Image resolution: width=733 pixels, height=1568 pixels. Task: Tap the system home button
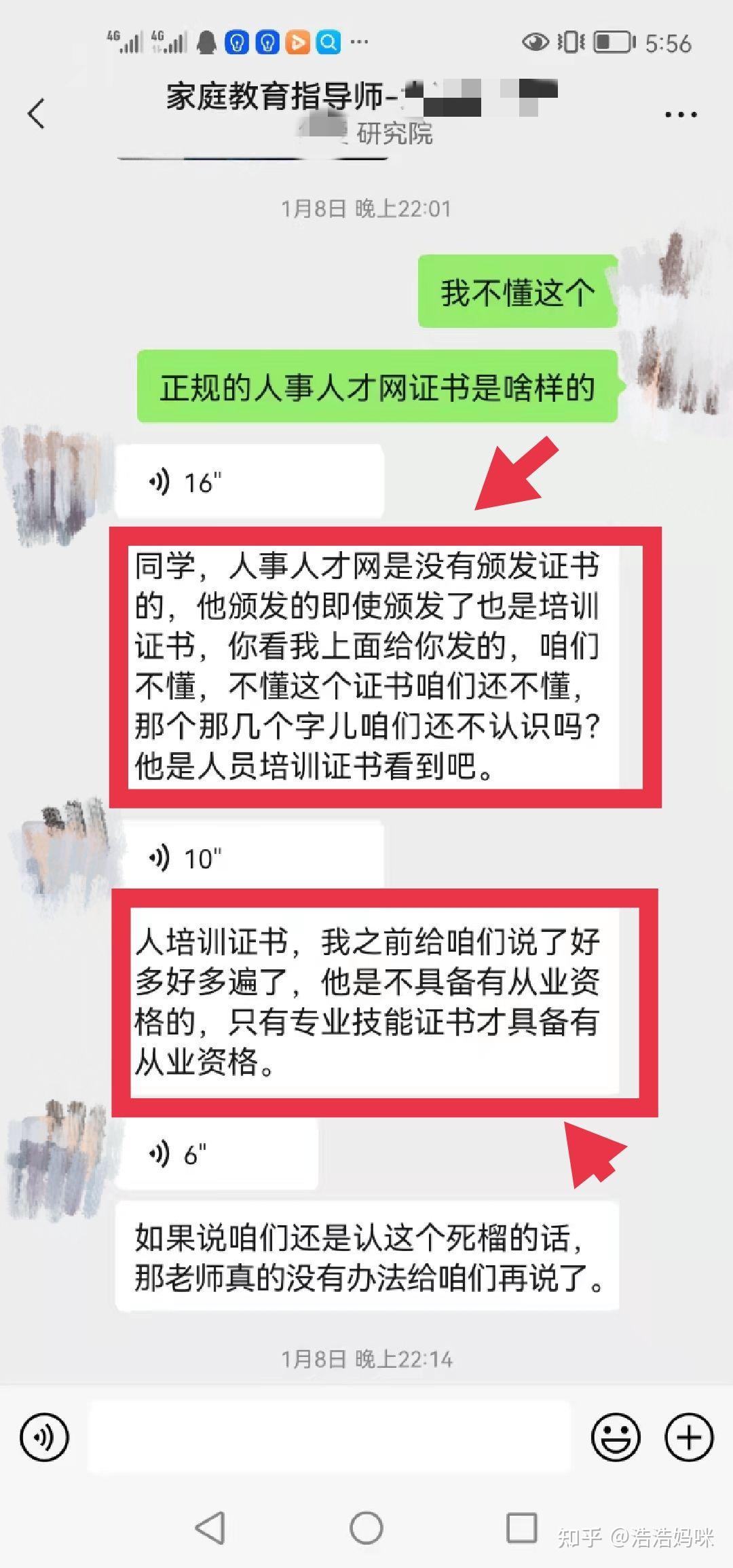[366, 1529]
